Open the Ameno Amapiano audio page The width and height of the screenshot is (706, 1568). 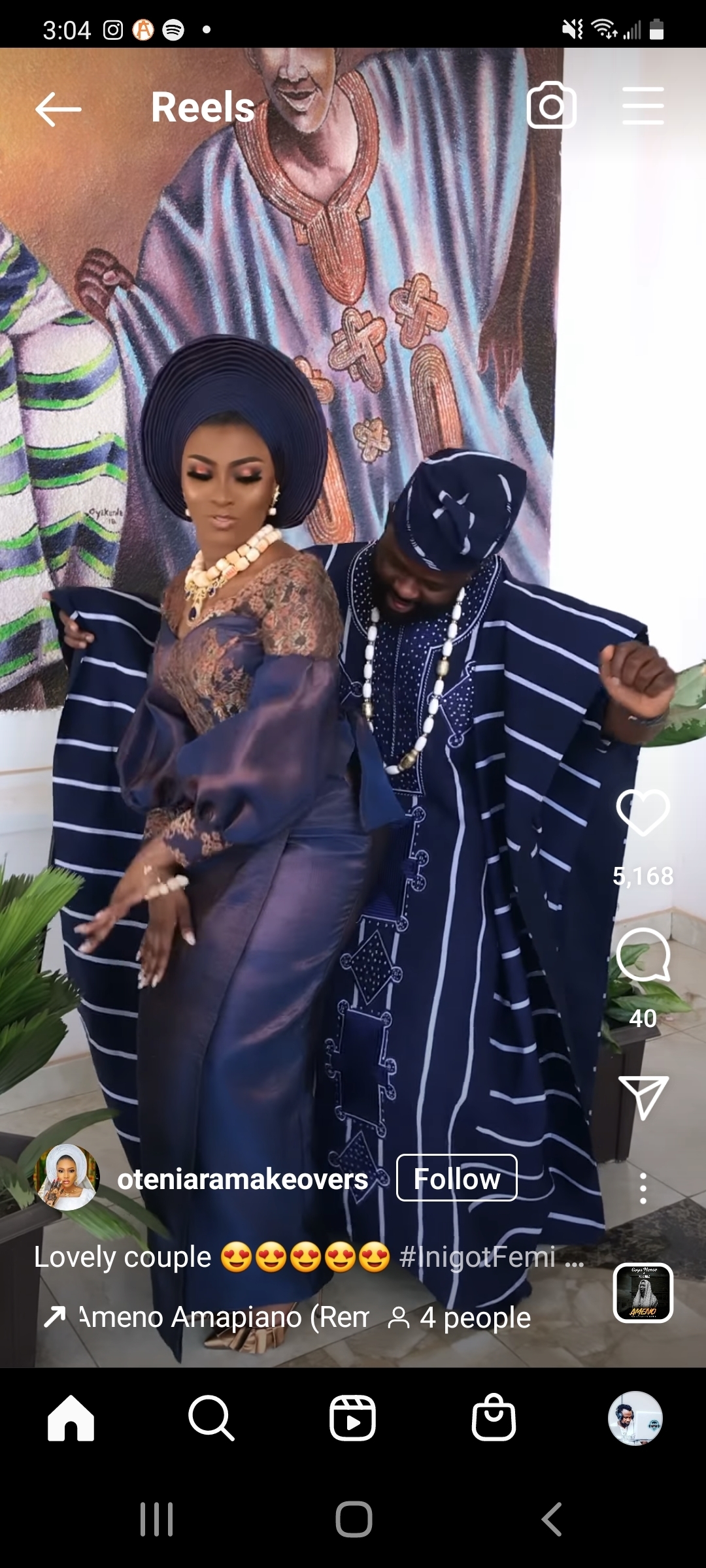click(x=209, y=1317)
